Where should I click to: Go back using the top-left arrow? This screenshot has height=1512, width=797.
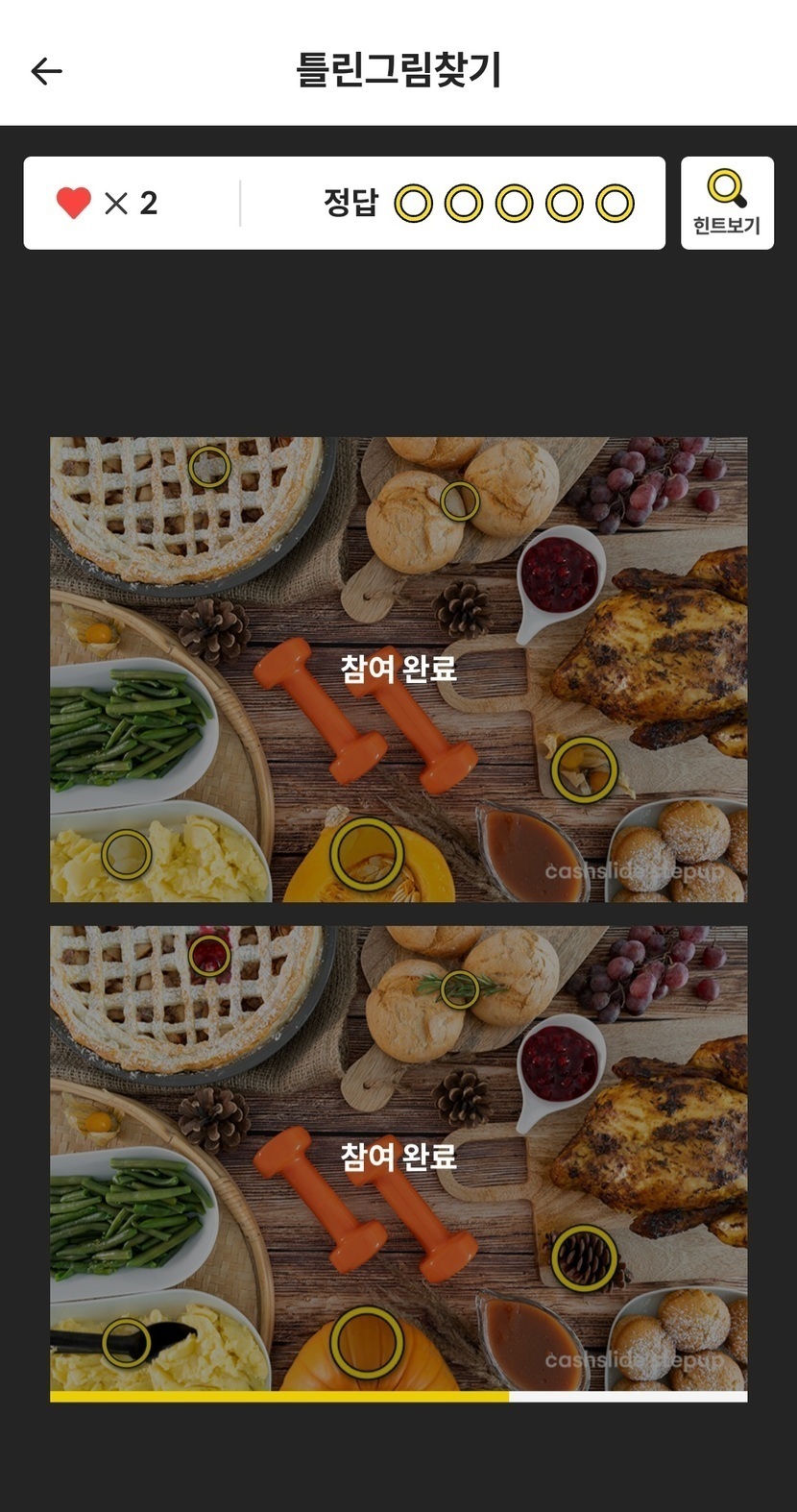pos(46,71)
